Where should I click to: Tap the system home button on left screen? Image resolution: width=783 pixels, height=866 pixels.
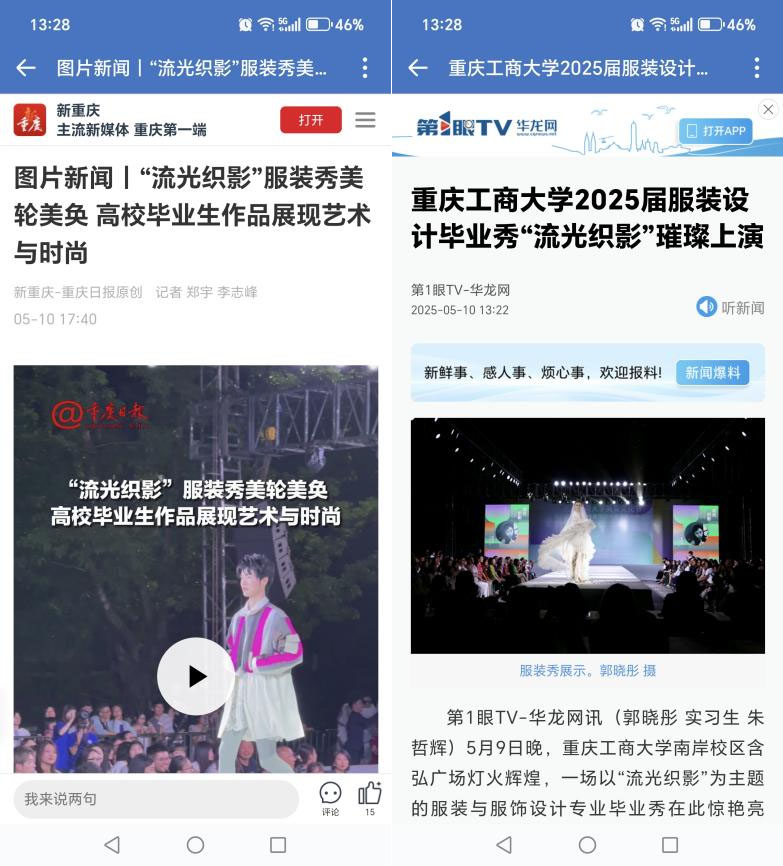tap(196, 845)
